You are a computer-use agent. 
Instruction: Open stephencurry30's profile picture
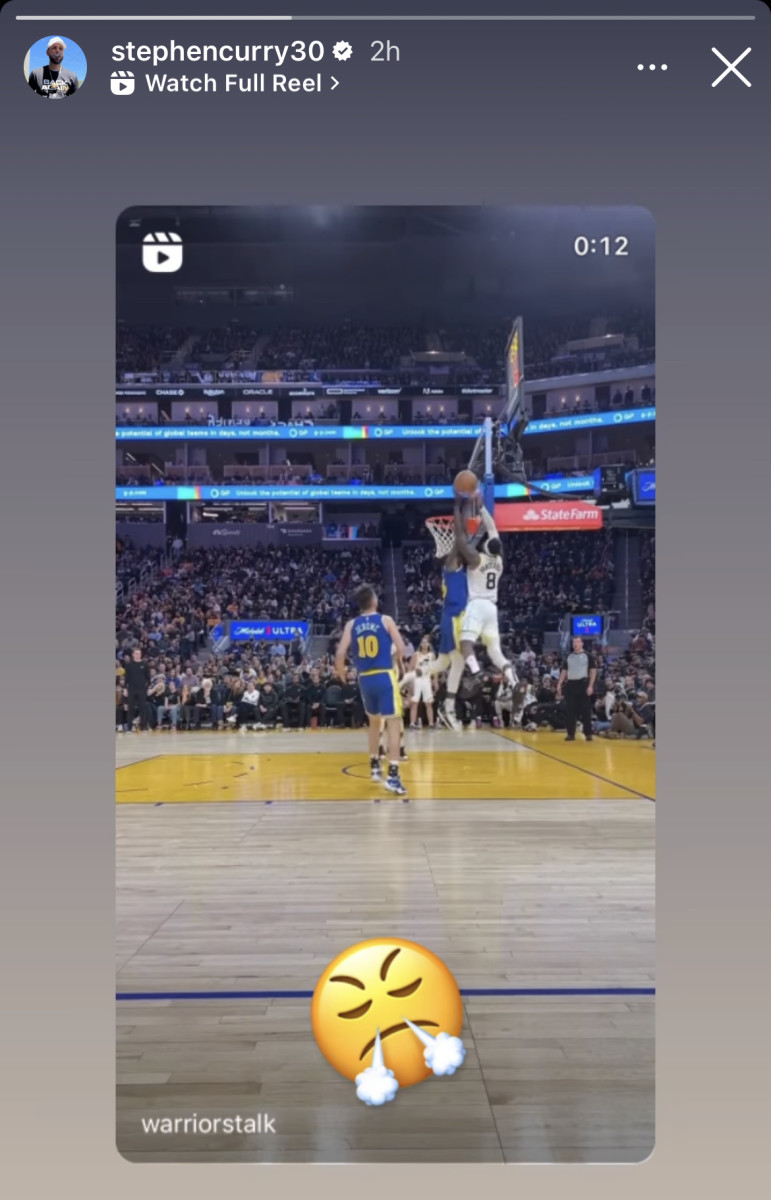(x=55, y=67)
